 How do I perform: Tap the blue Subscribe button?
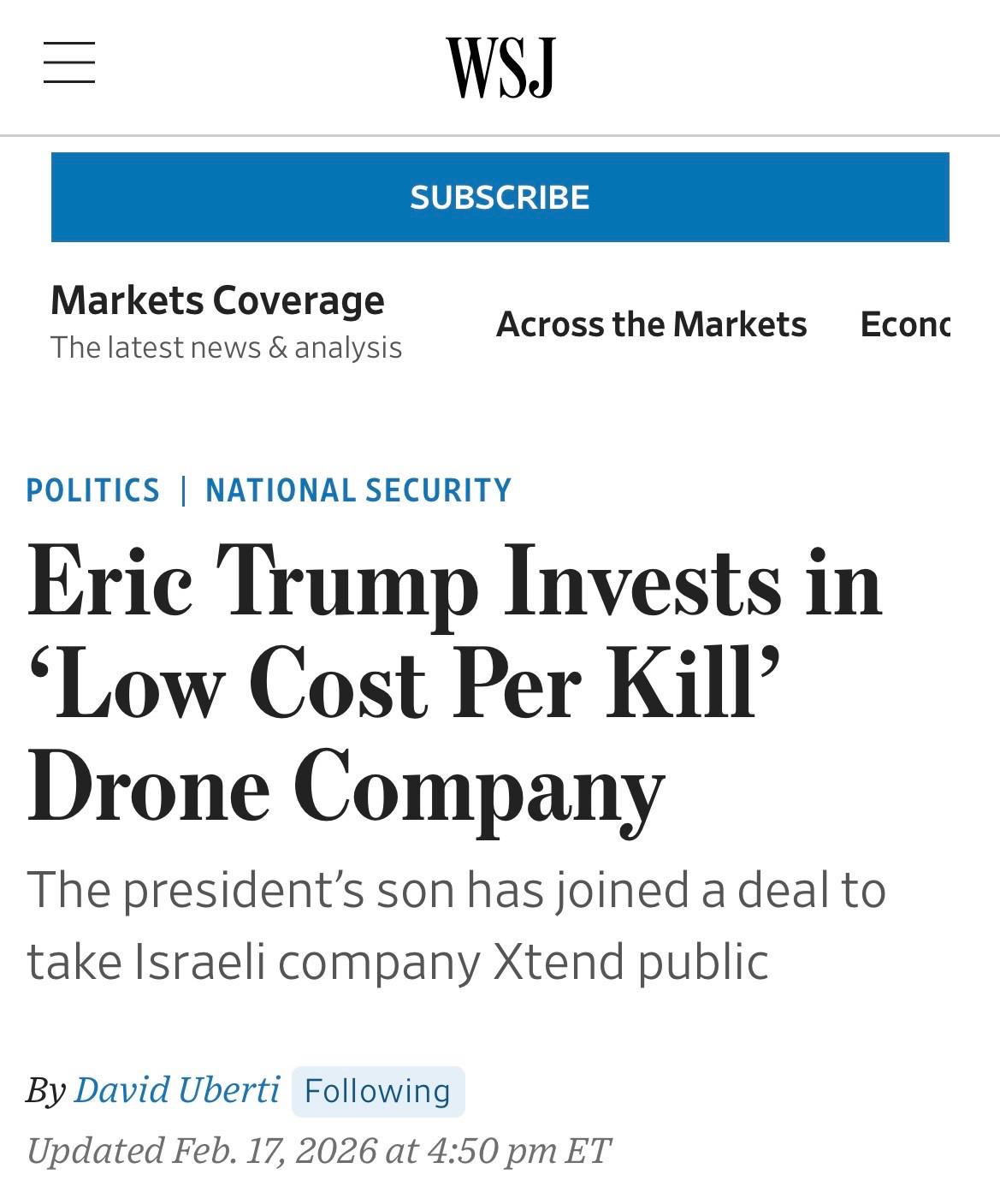pyautogui.click(x=500, y=197)
